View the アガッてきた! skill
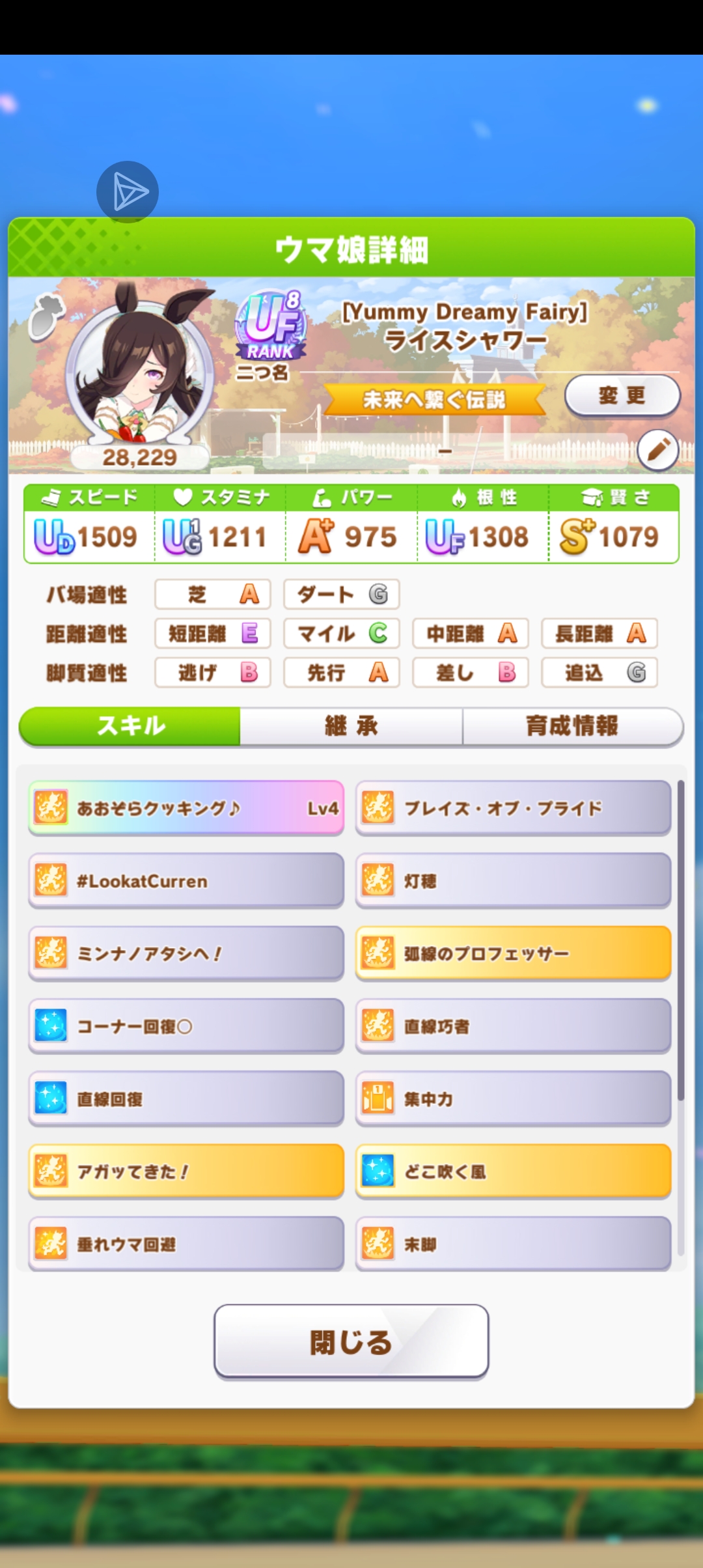The image size is (703, 1568). click(186, 1171)
